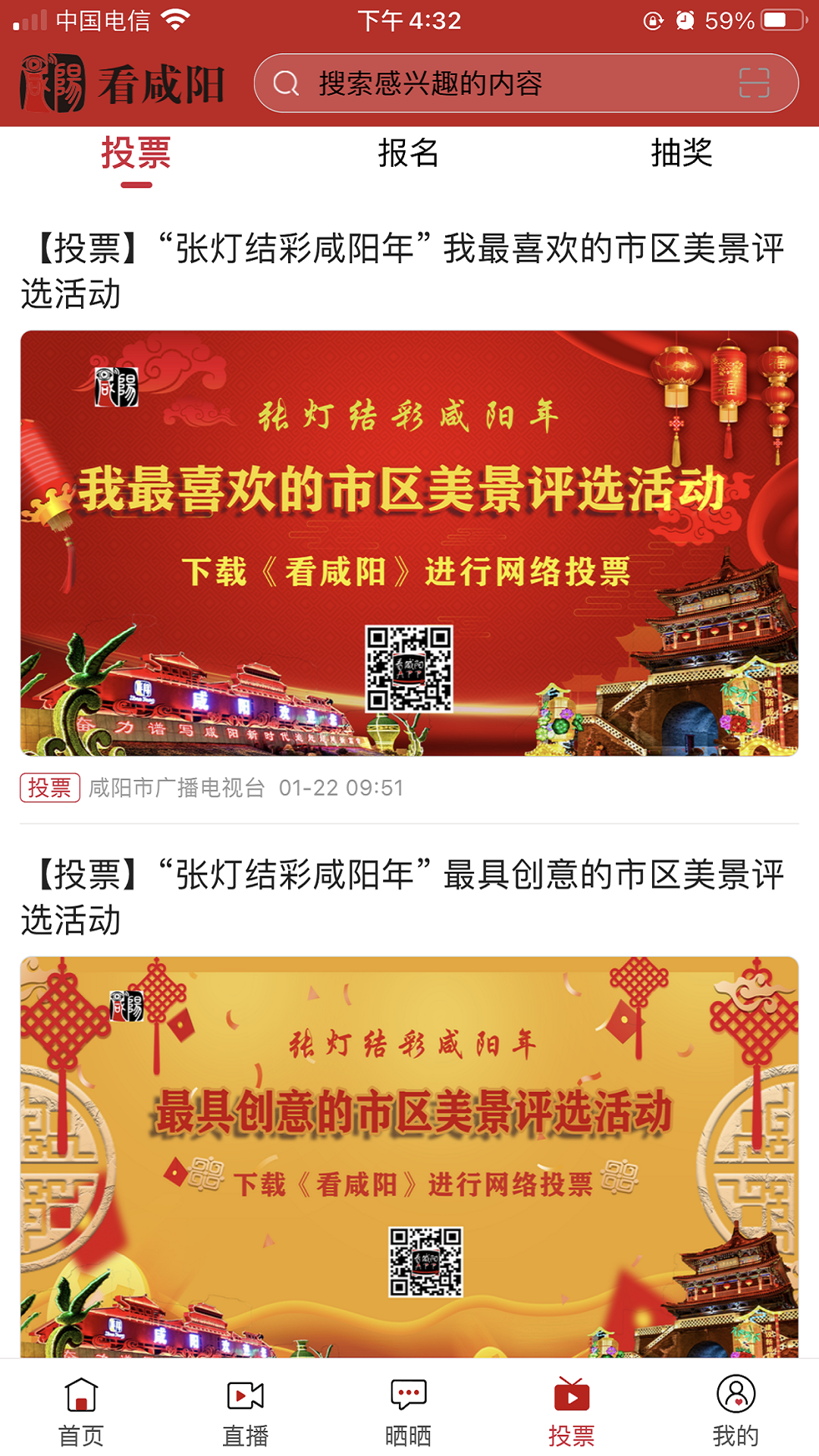Tap the QR code inside the first banner
Screen dimensions: 819x1456
pos(409,667)
